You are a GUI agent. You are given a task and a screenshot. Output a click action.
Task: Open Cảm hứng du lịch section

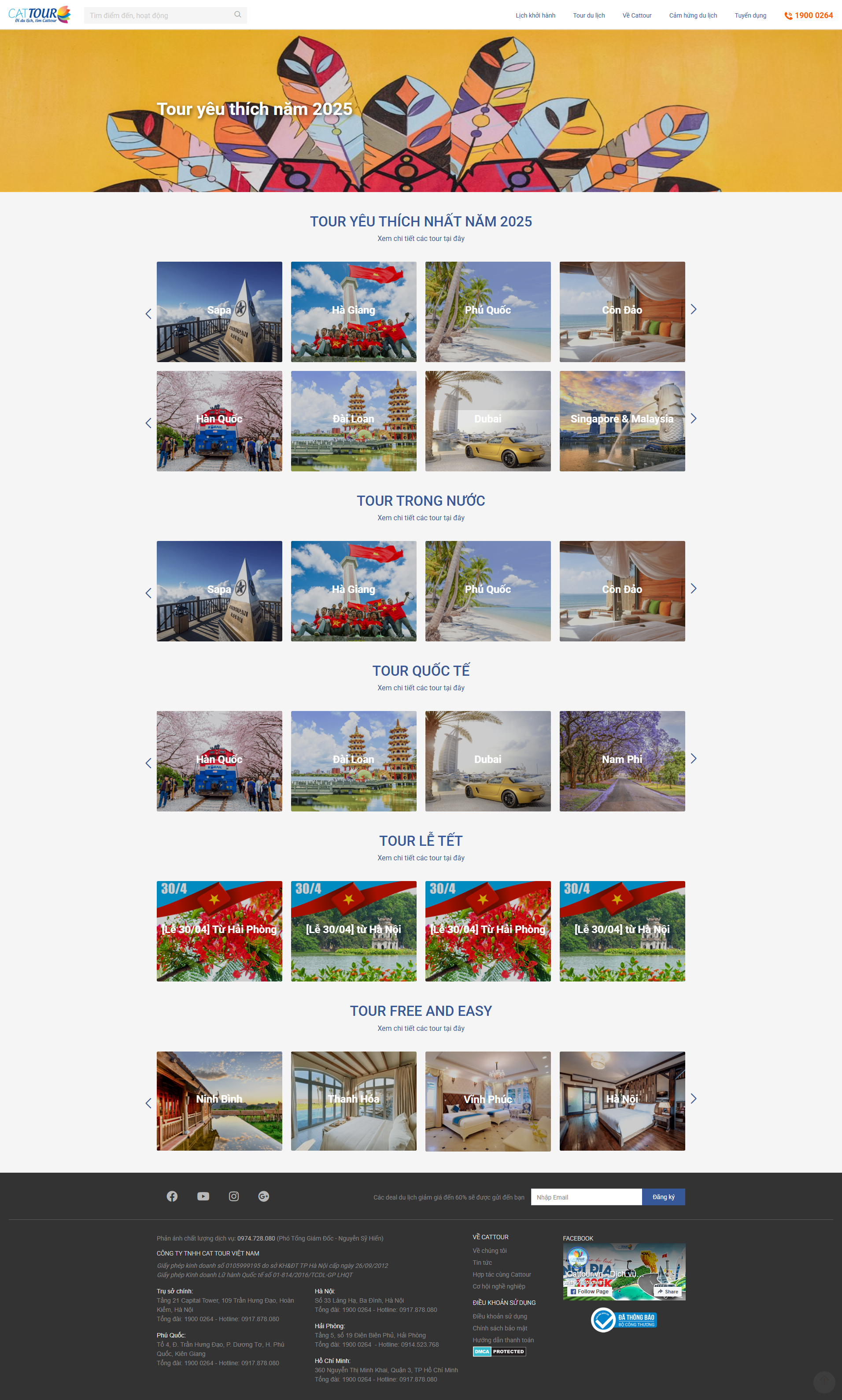[692, 15]
